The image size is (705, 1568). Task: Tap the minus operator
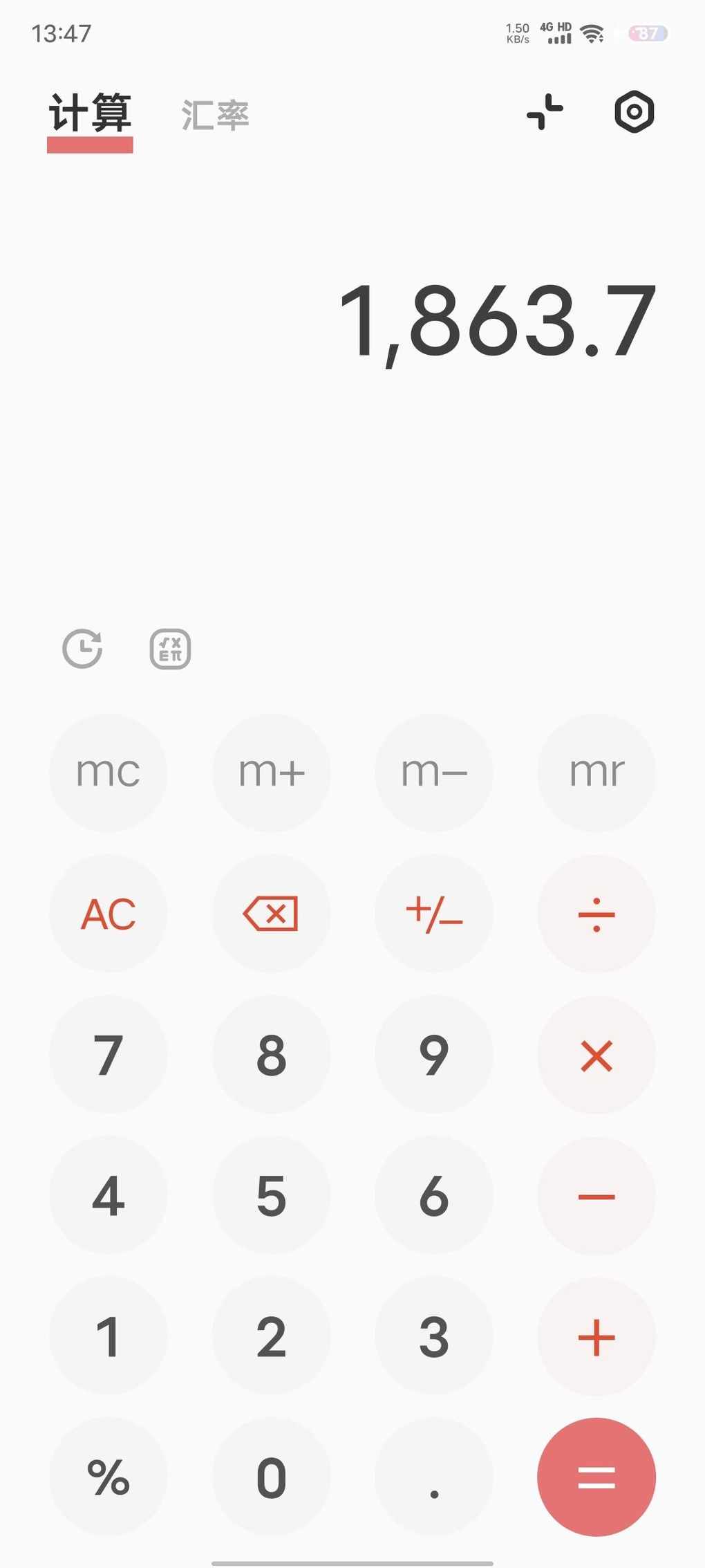[596, 1196]
